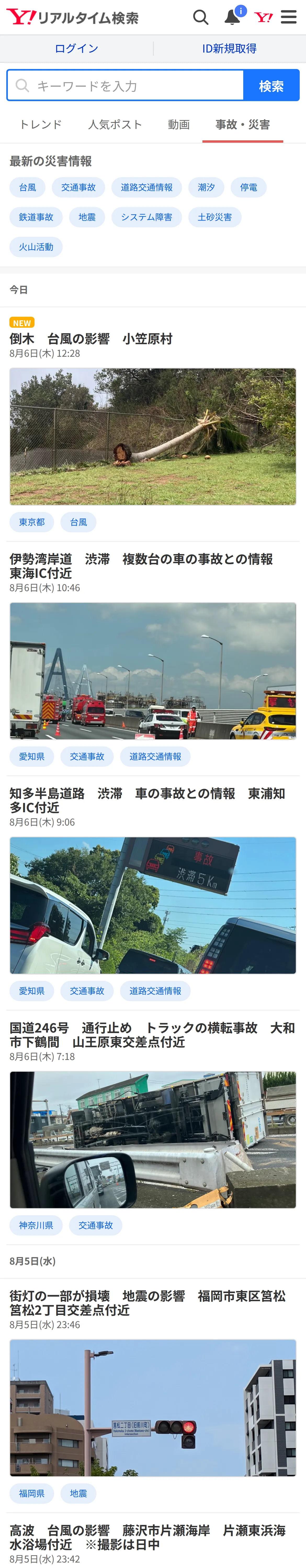Select the システム障害 chip
This screenshot has height=1568, width=306.
tap(146, 217)
